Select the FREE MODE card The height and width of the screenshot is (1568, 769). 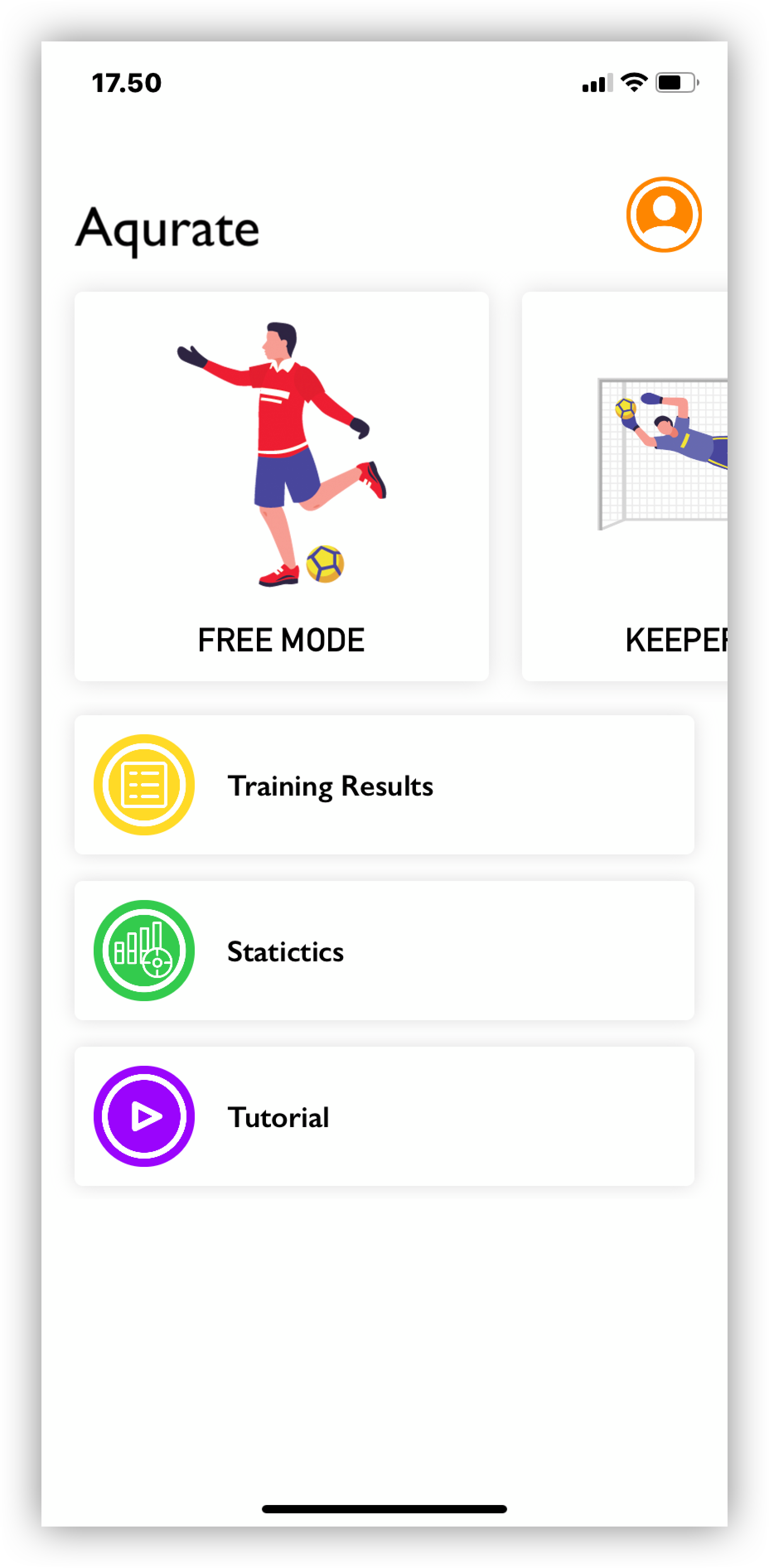[x=281, y=486]
